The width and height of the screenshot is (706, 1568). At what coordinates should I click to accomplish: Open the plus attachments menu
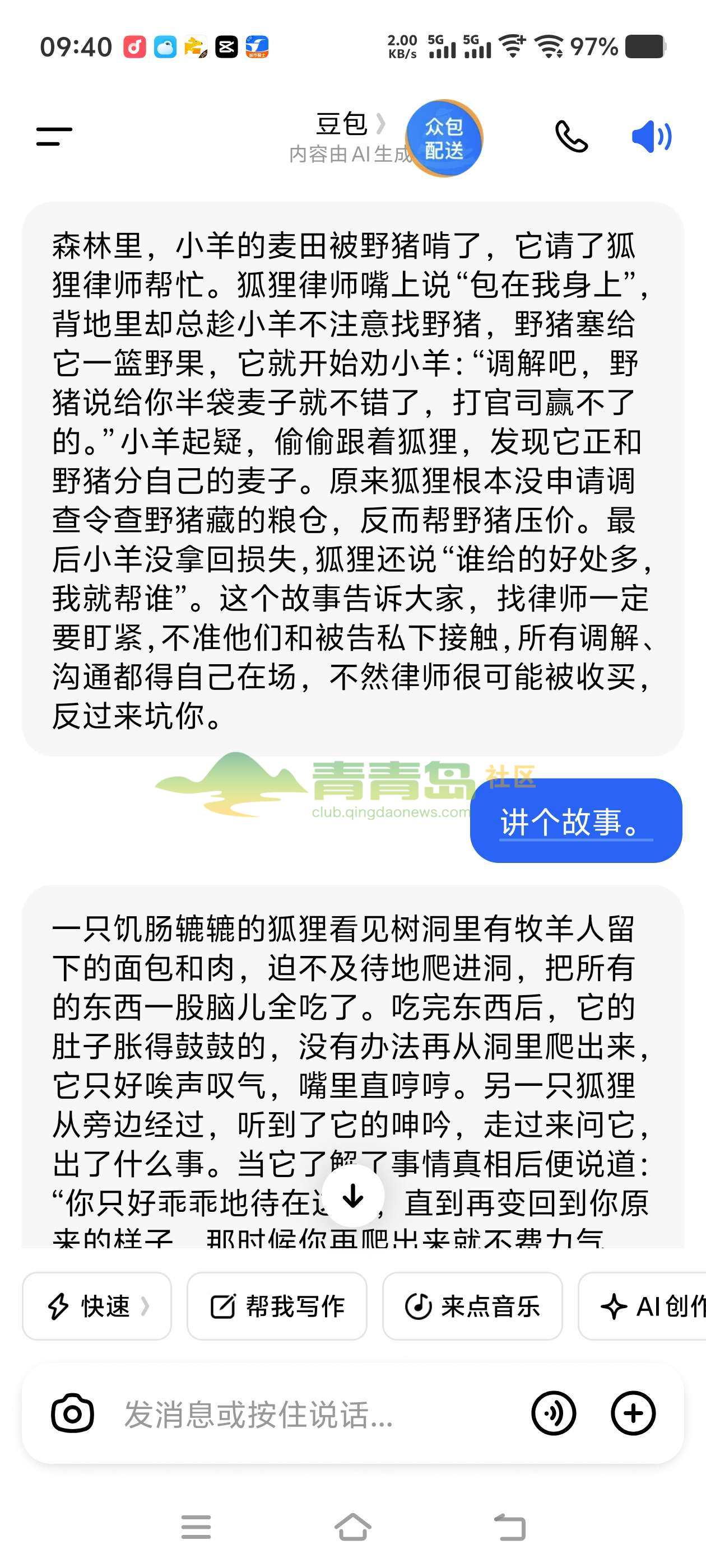(634, 1413)
